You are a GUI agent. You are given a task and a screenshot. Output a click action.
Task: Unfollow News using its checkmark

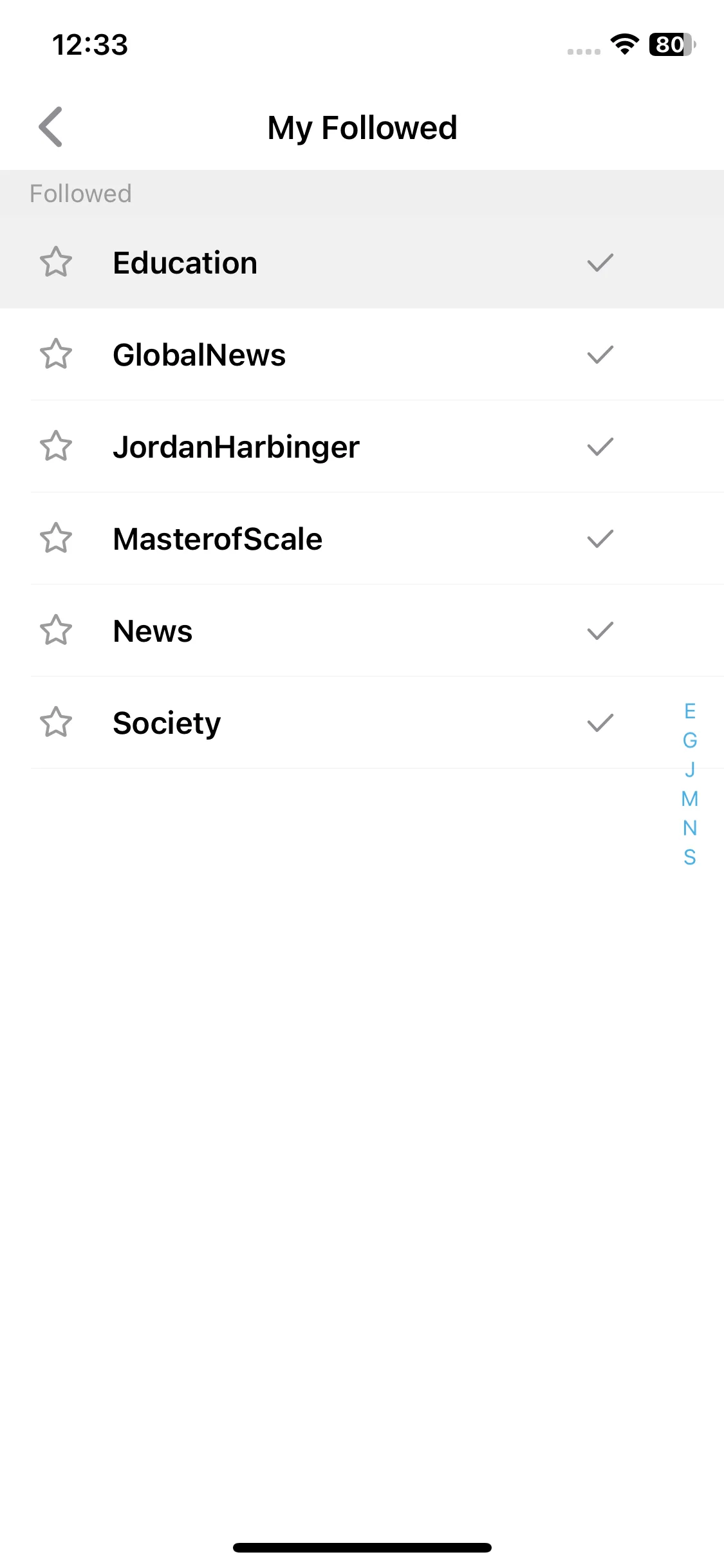pyautogui.click(x=600, y=631)
